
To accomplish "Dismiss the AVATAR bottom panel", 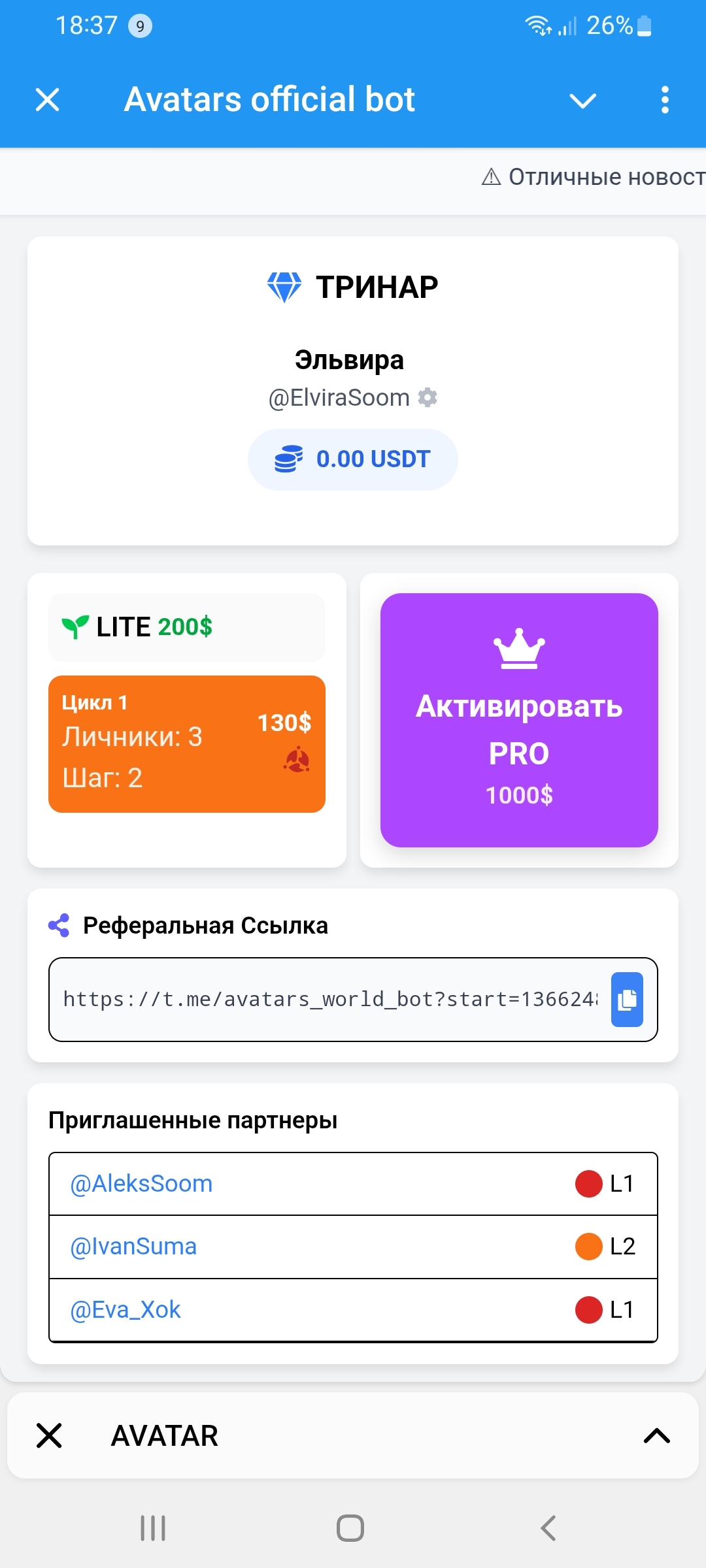I will [49, 1435].
